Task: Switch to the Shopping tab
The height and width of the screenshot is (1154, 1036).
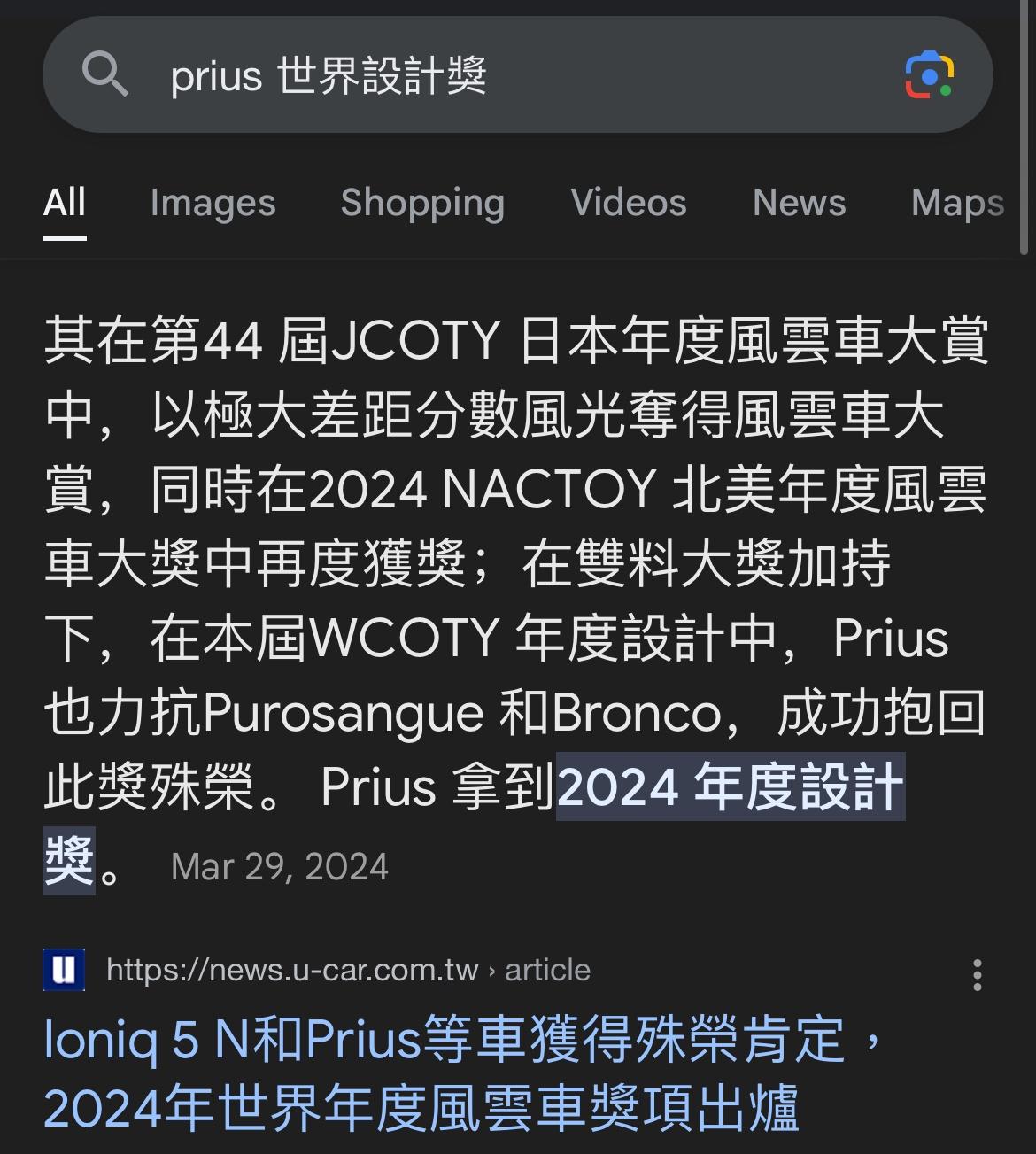Action: click(422, 203)
